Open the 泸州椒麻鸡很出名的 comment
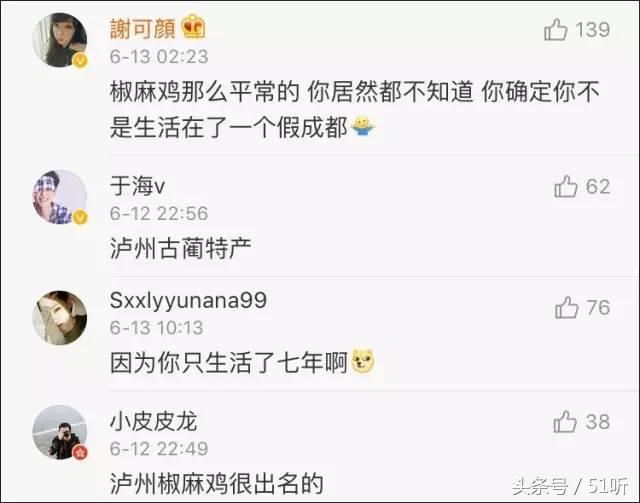This screenshot has width=640, height=503. [x=217, y=484]
